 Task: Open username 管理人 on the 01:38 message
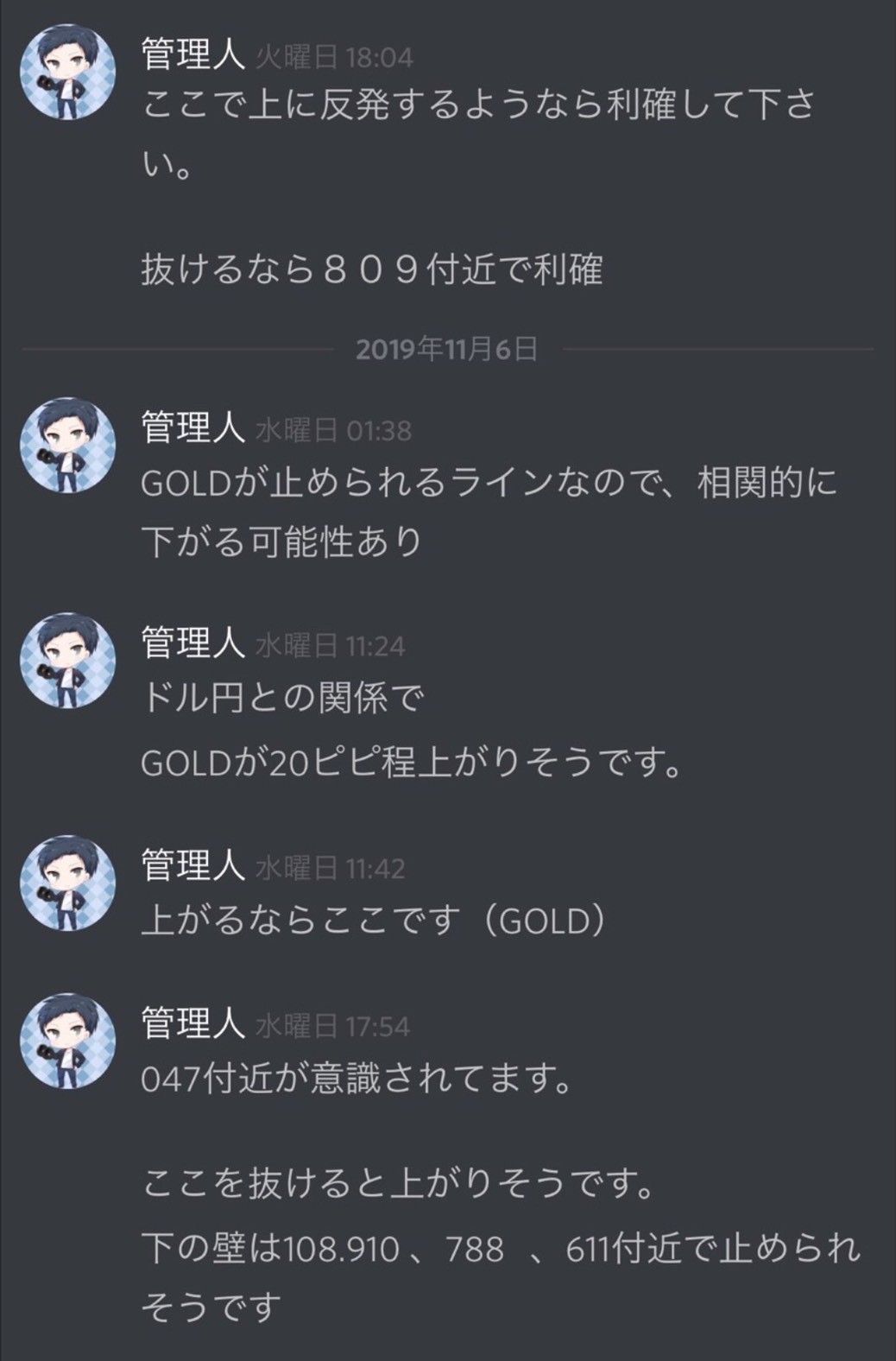pyautogui.click(x=193, y=427)
